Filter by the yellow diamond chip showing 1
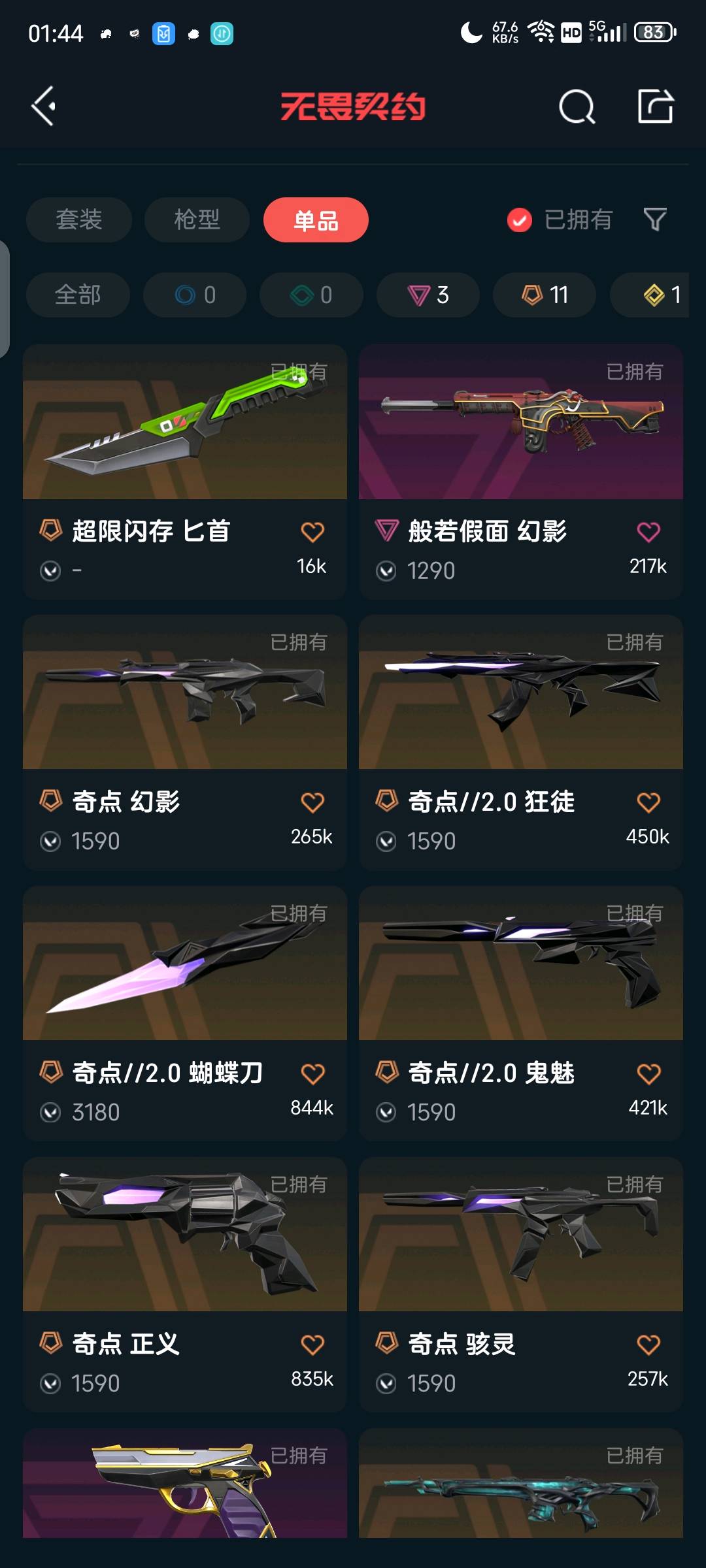The width and height of the screenshot is (706, 1568). point(660,295)
